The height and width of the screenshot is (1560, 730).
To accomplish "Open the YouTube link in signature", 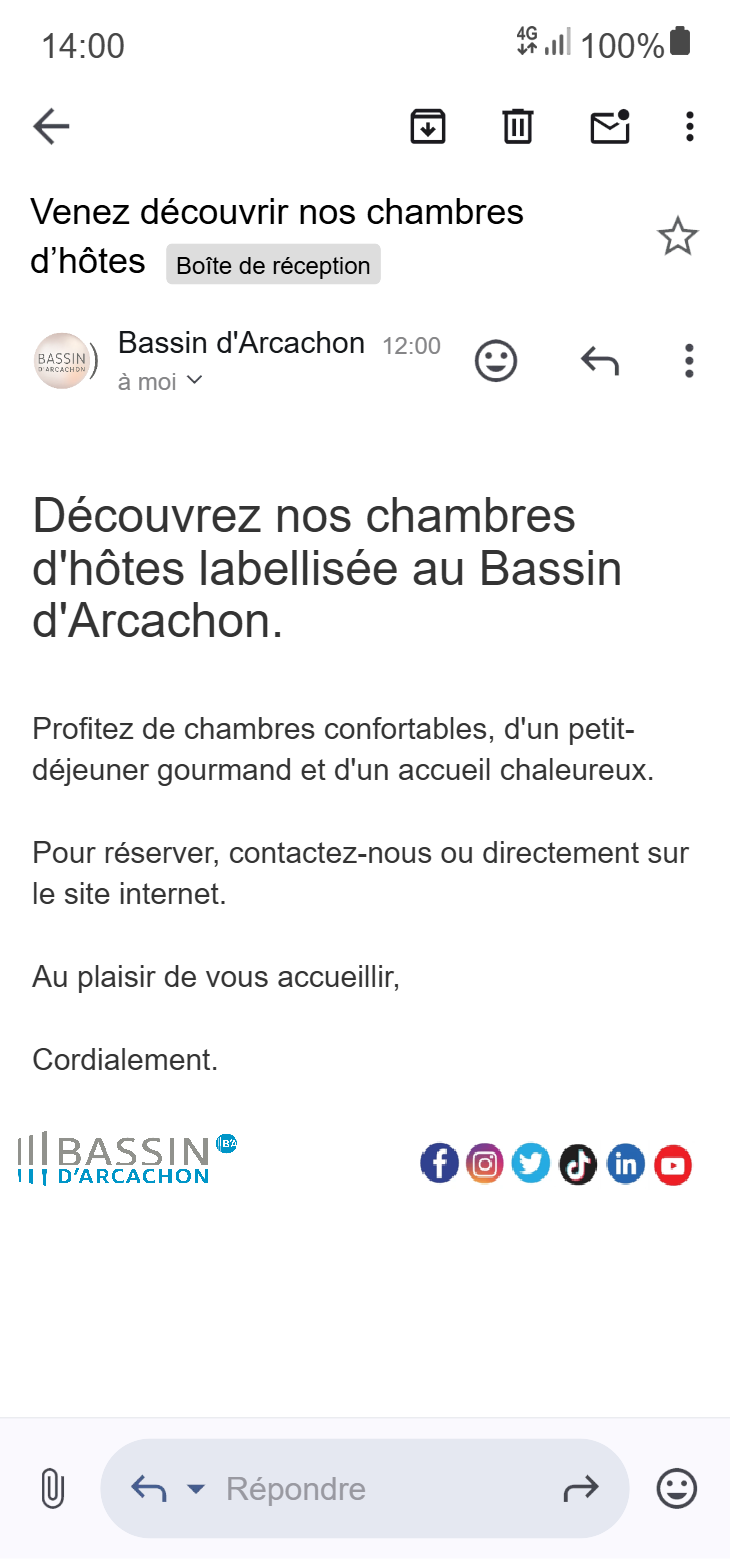I will coord(673,1164).
